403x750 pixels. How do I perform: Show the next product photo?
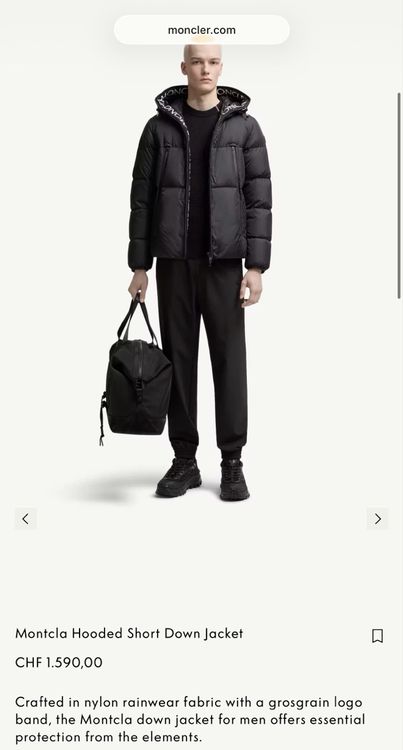pyautogui.click(x=378, y=518)
